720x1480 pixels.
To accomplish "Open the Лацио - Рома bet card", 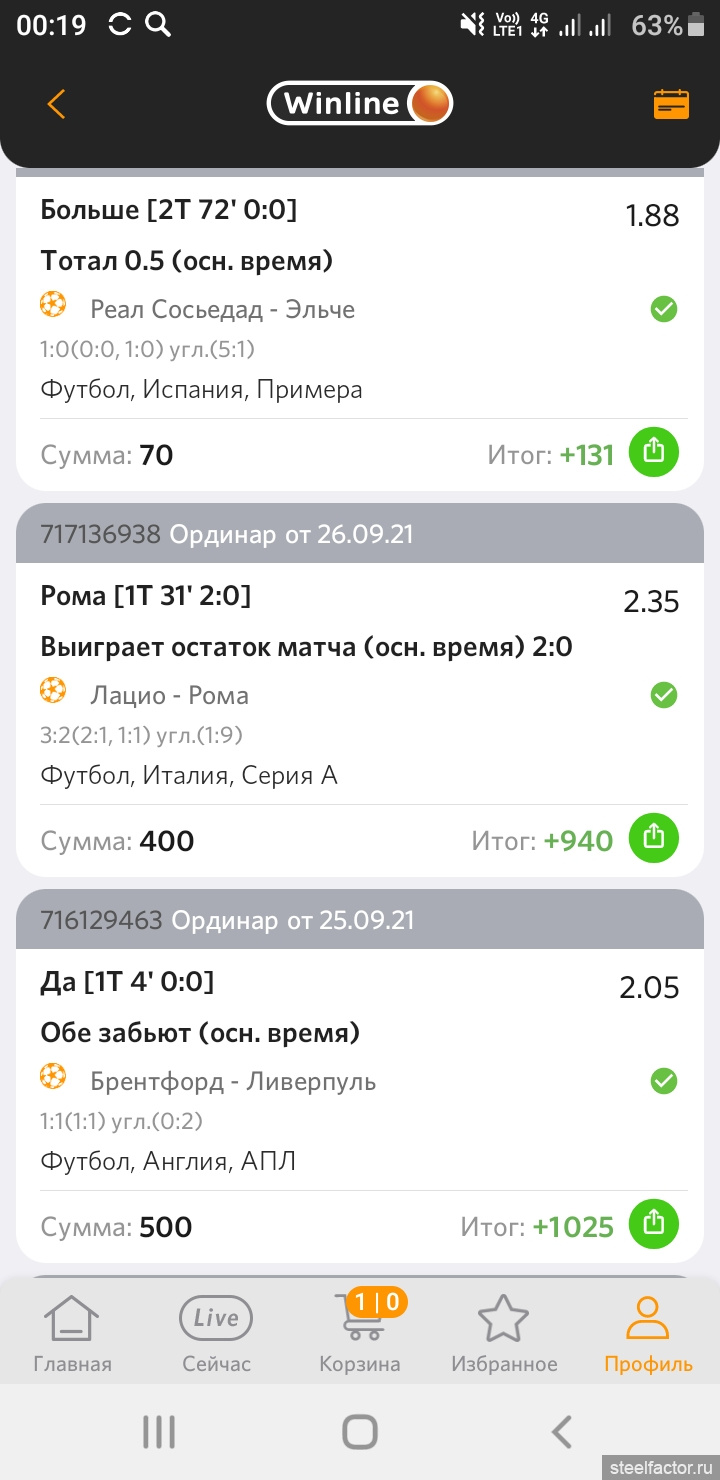I will 300,695.
